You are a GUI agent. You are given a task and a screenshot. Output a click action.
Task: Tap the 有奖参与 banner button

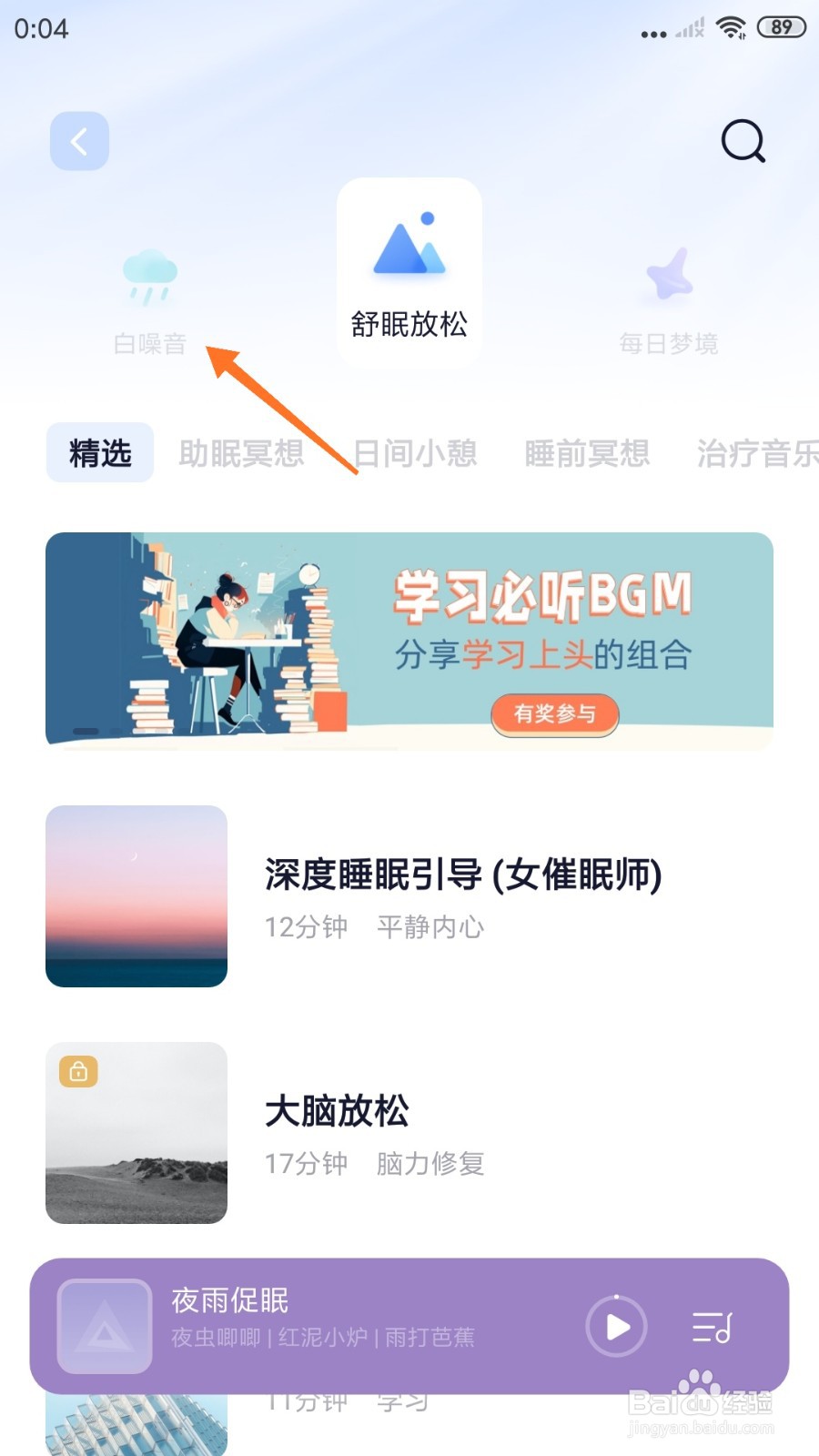coord(554,715)
